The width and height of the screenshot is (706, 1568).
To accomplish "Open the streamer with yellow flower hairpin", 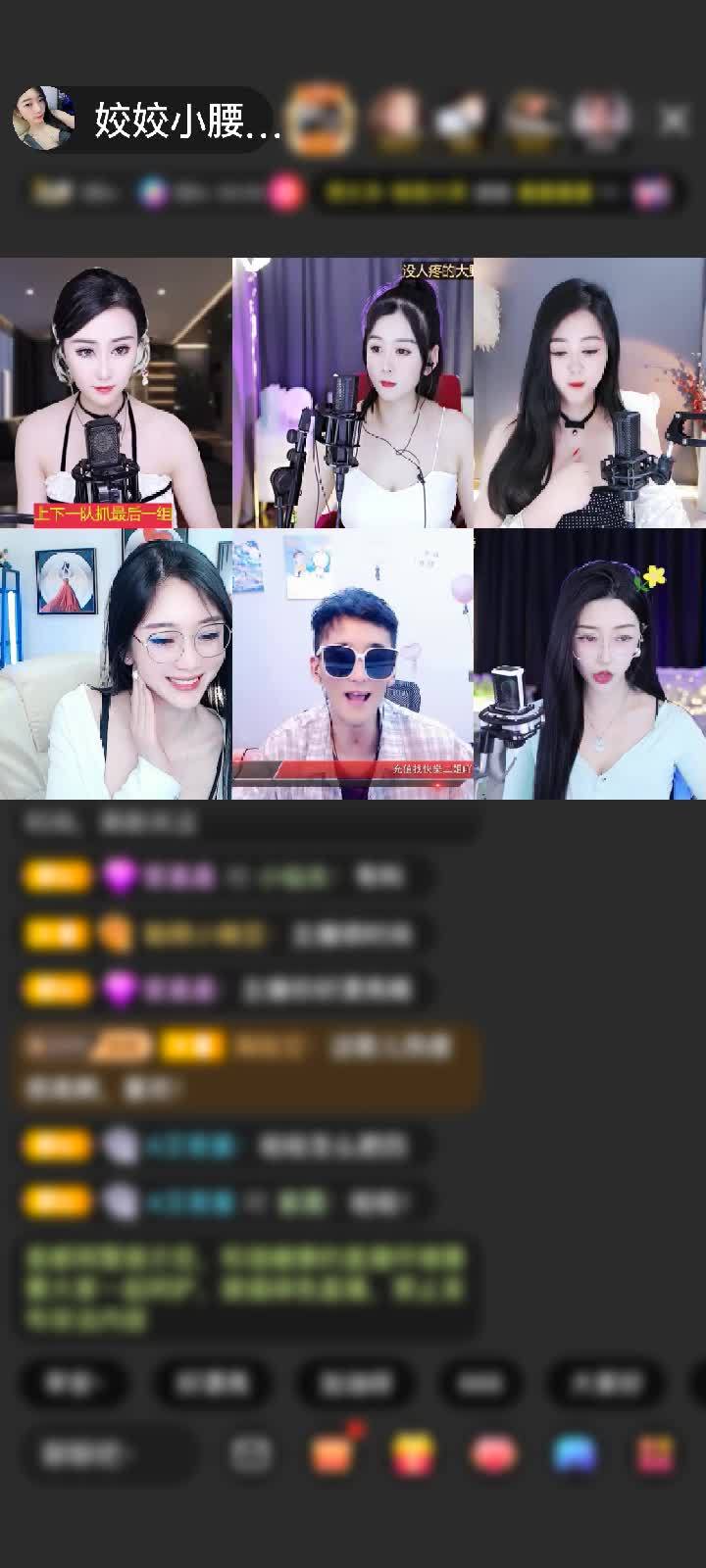I will pyautogui.click(x=589, y=664).
